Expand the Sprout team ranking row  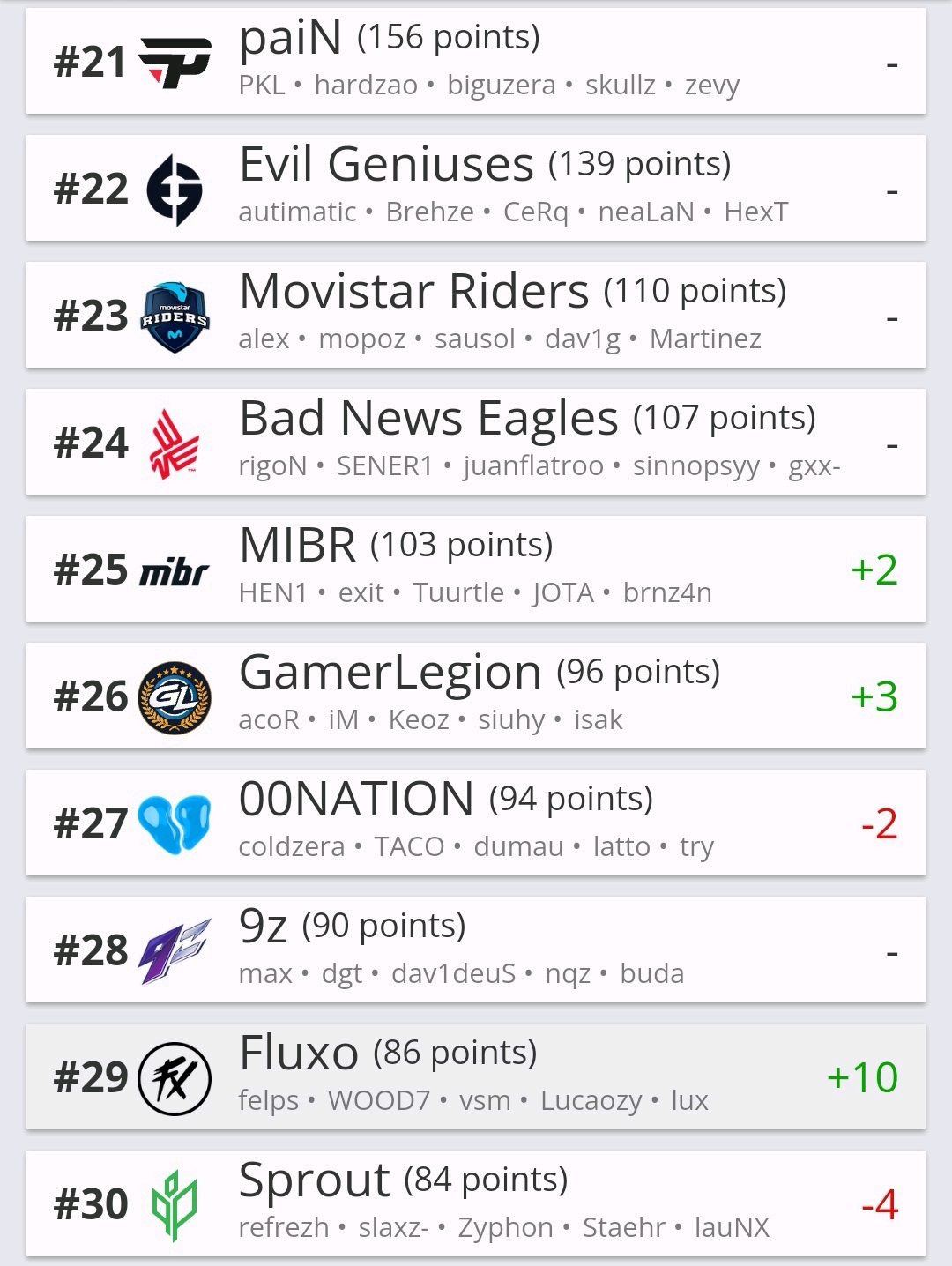(476, 1203)
